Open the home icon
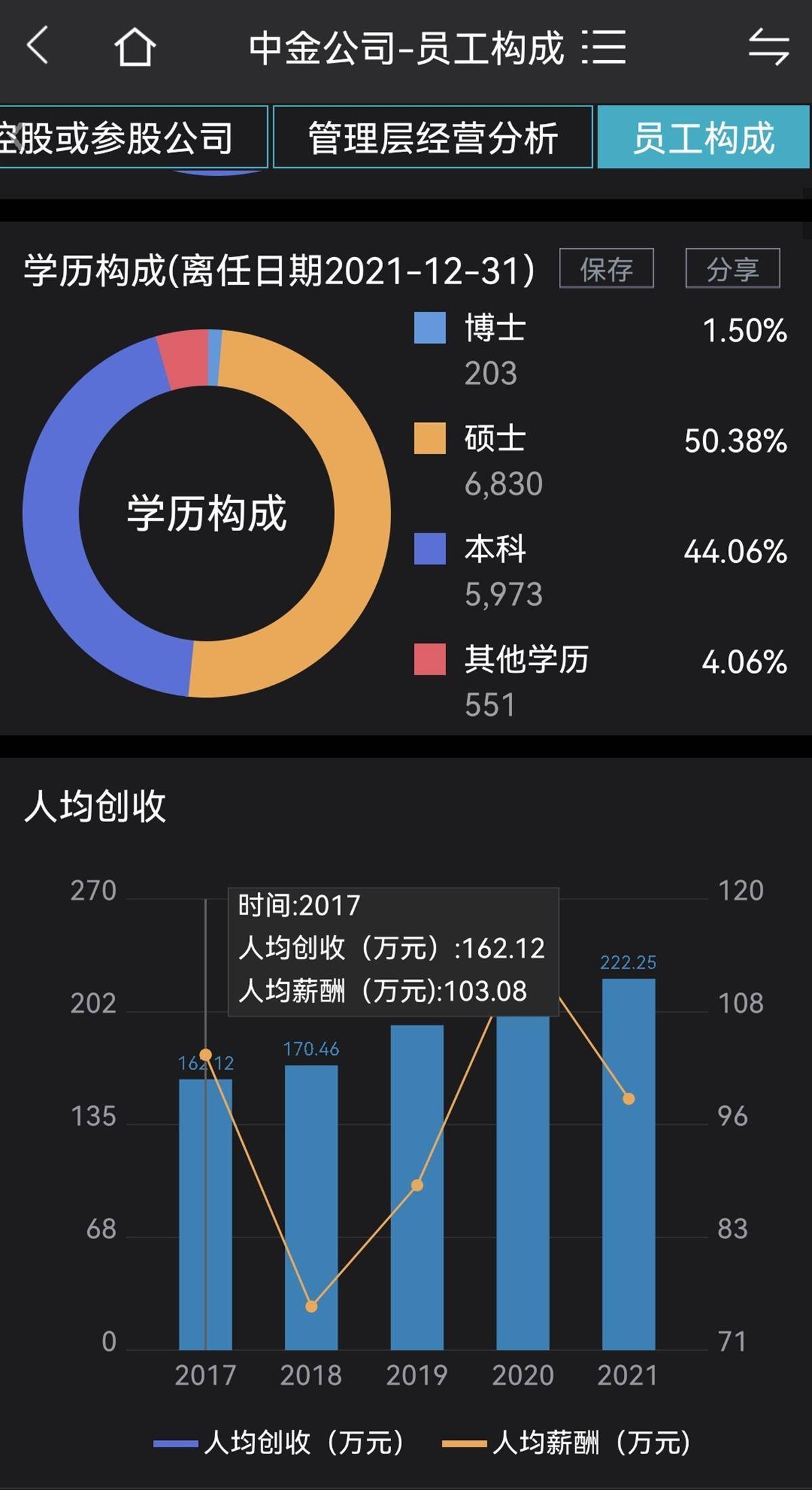Screen dimensions: 812x1490 click(x=135, y=47)
